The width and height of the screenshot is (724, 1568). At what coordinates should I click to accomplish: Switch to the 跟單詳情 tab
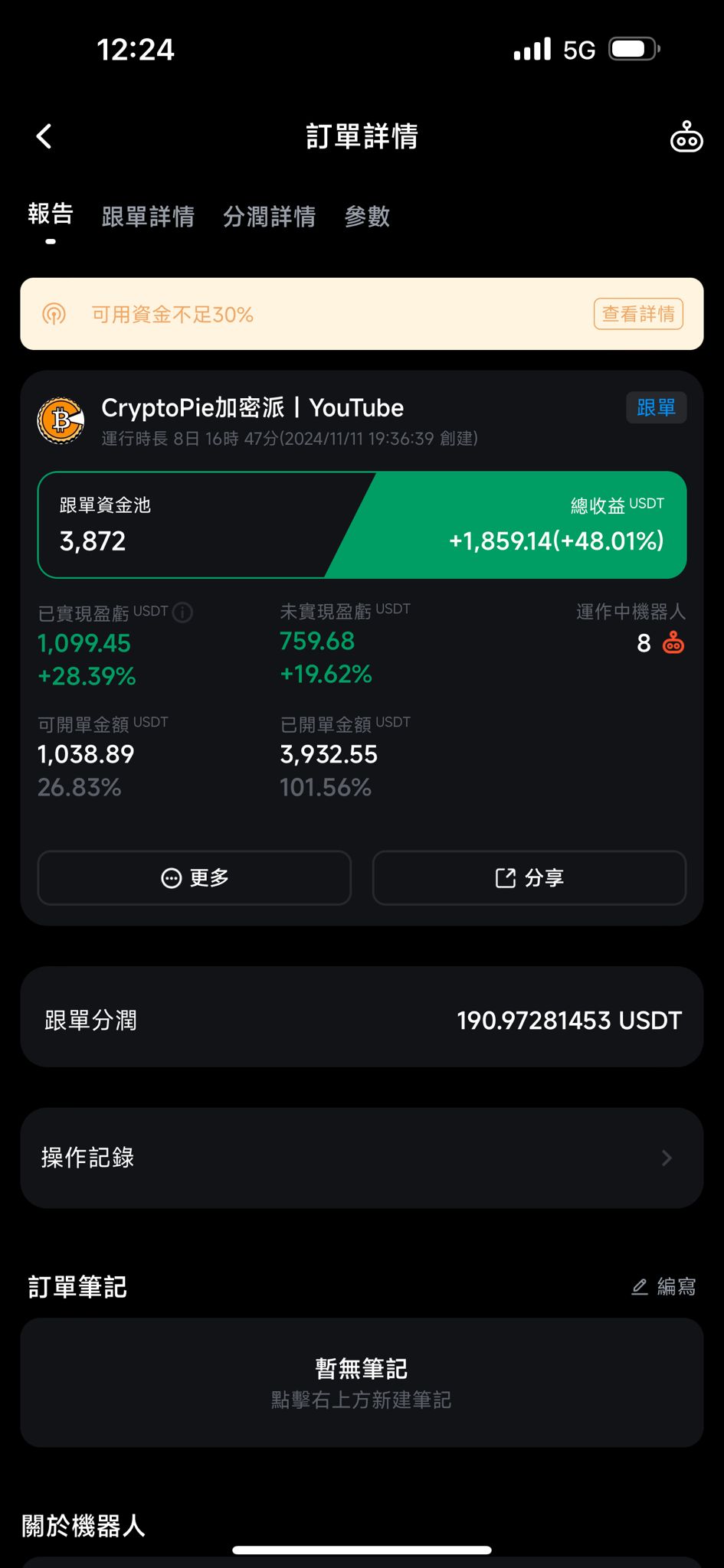(x=148, y=217)
